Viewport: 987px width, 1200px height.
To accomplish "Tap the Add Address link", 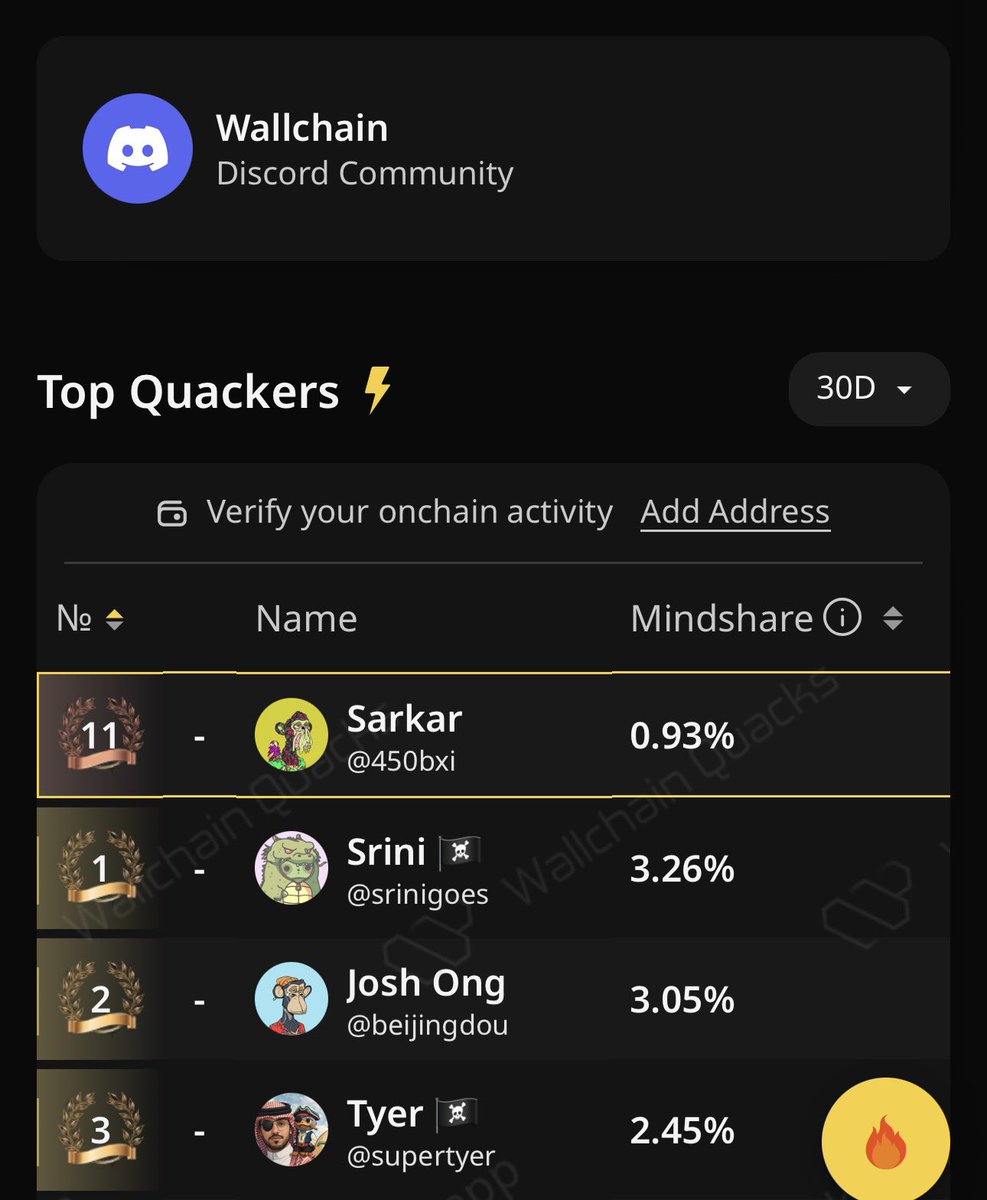I will coord(735,512).
